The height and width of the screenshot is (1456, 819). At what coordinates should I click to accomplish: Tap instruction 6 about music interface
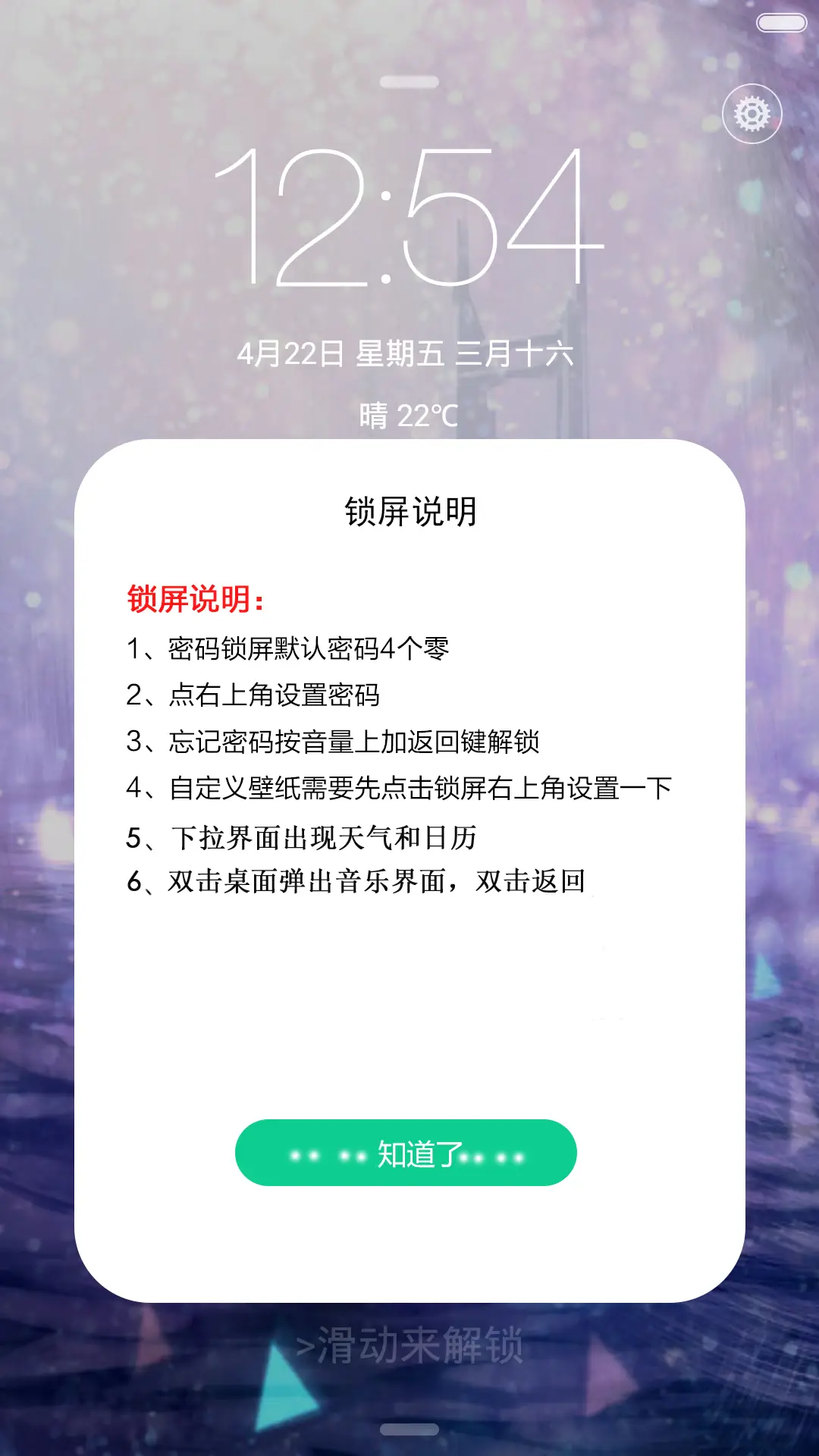(x=355, y=882)
